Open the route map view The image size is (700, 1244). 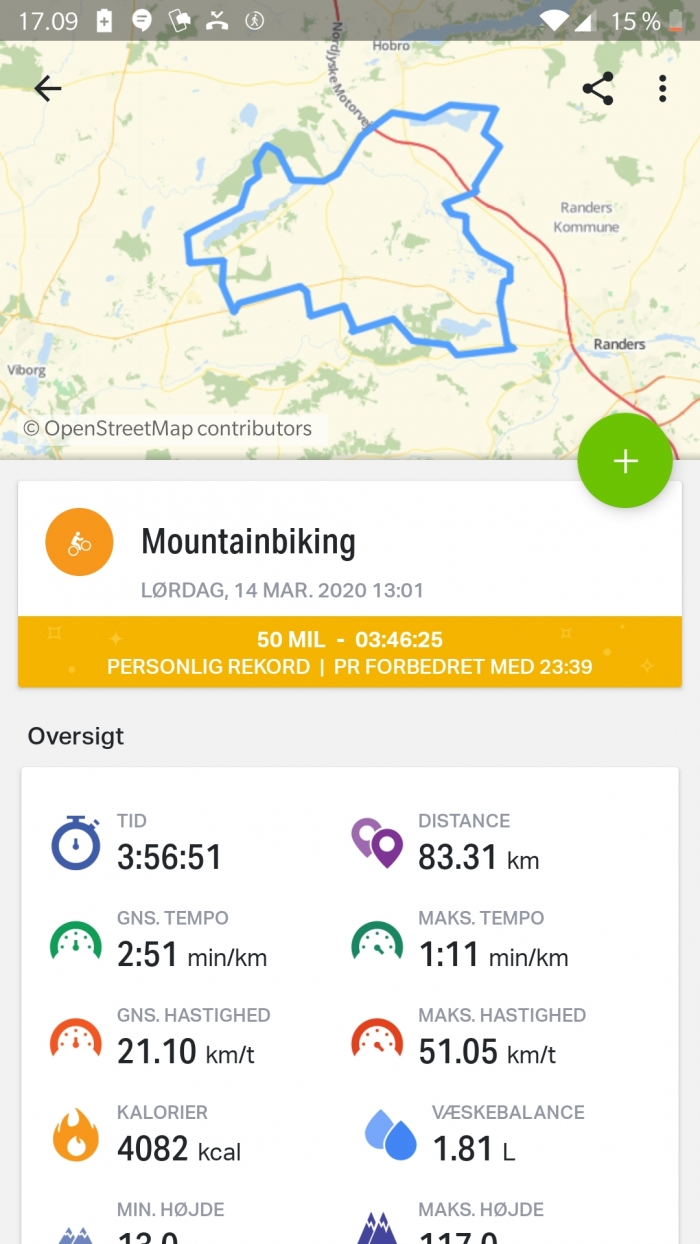pyautogui.click(x=350, y=250)
